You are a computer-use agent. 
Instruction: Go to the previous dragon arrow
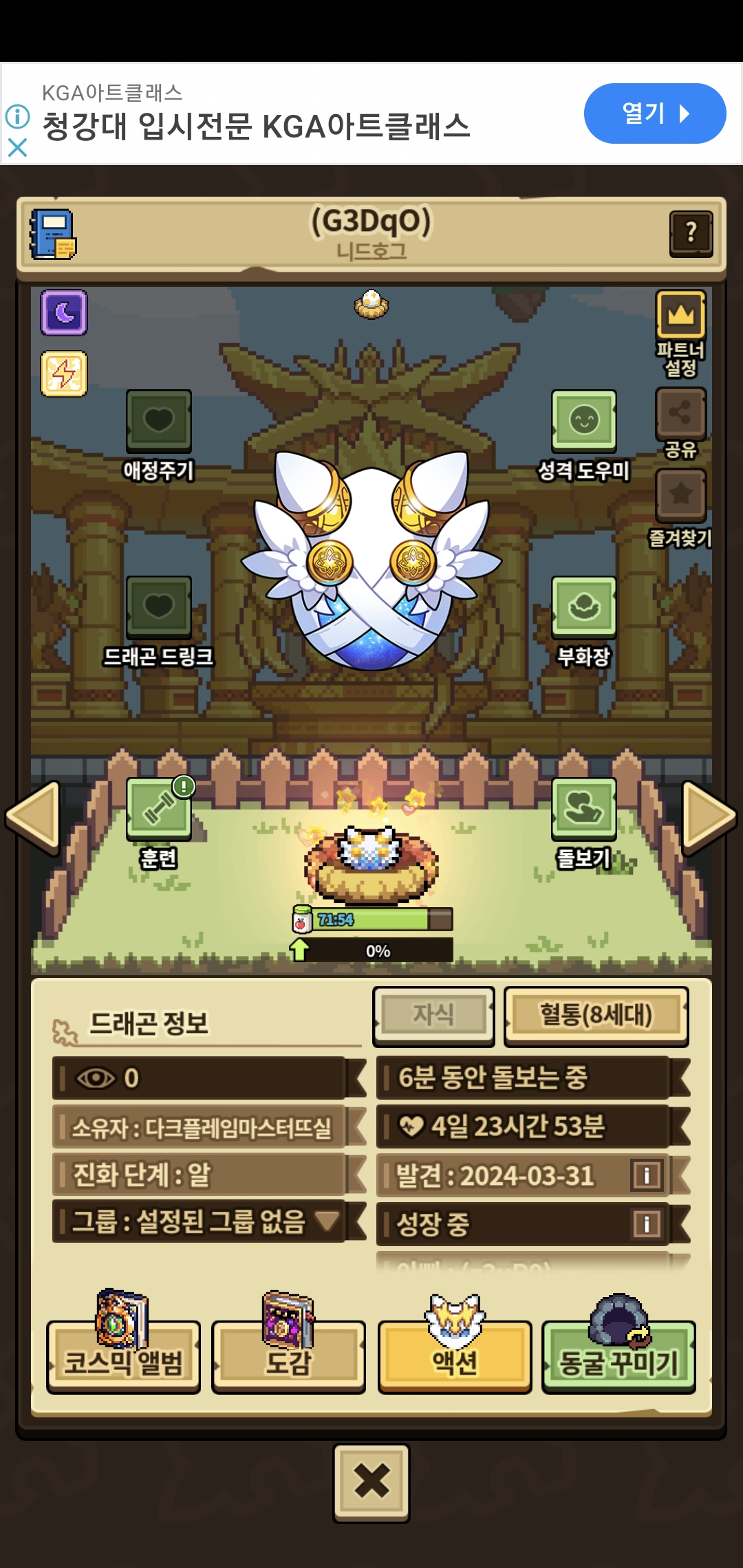(32, 817)
